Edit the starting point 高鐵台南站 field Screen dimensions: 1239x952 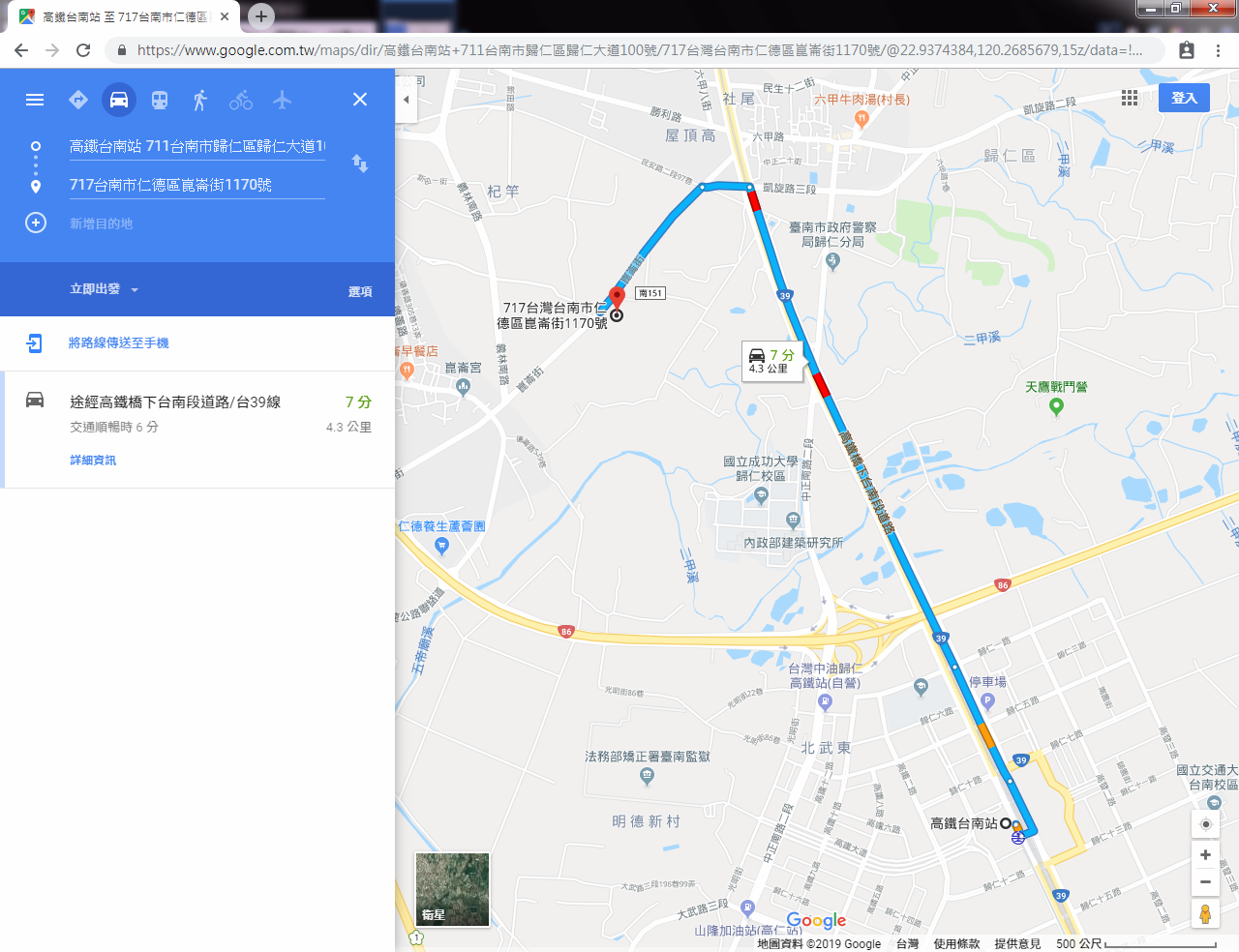[196, 146]
